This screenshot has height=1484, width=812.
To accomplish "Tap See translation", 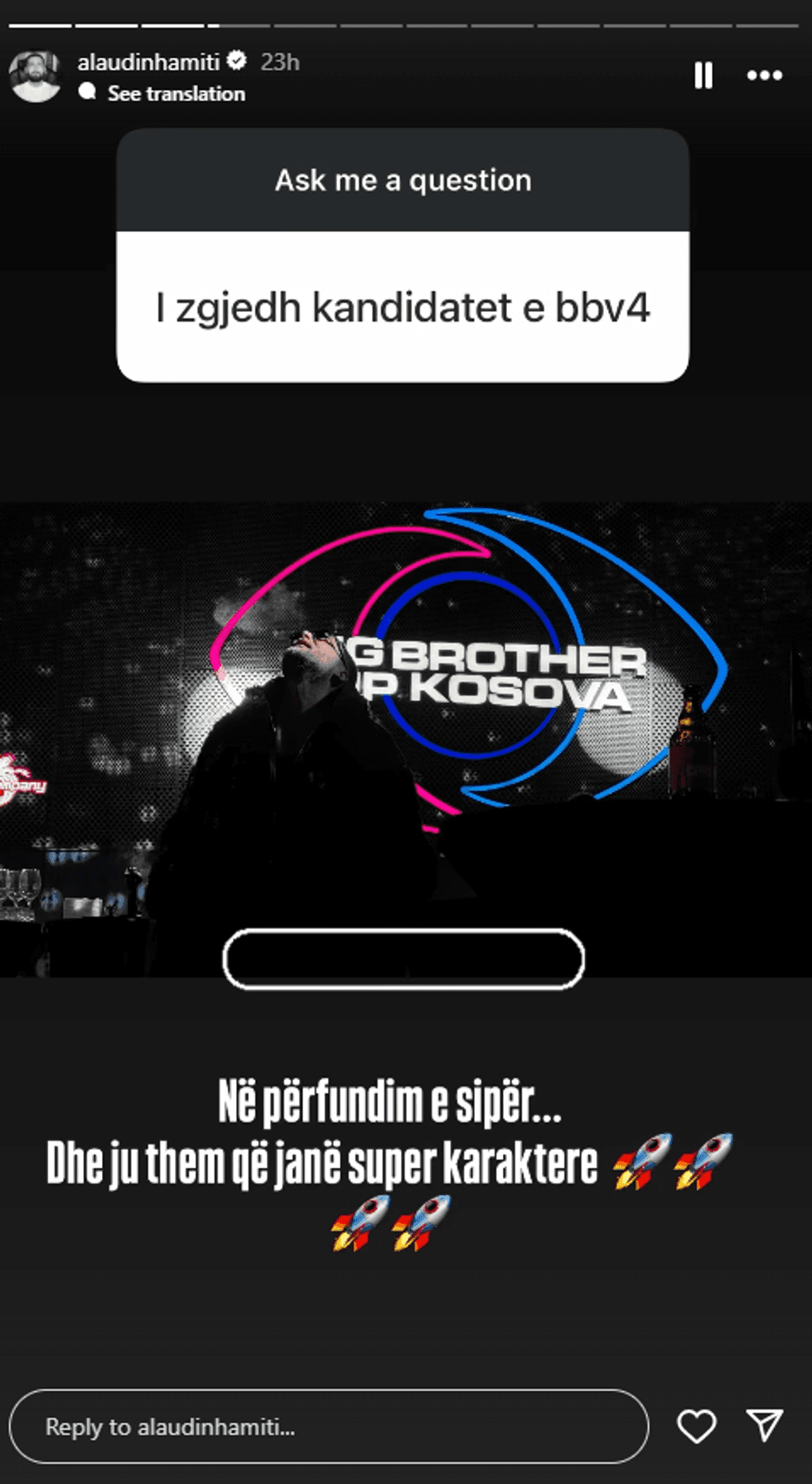I will [176, 94].
